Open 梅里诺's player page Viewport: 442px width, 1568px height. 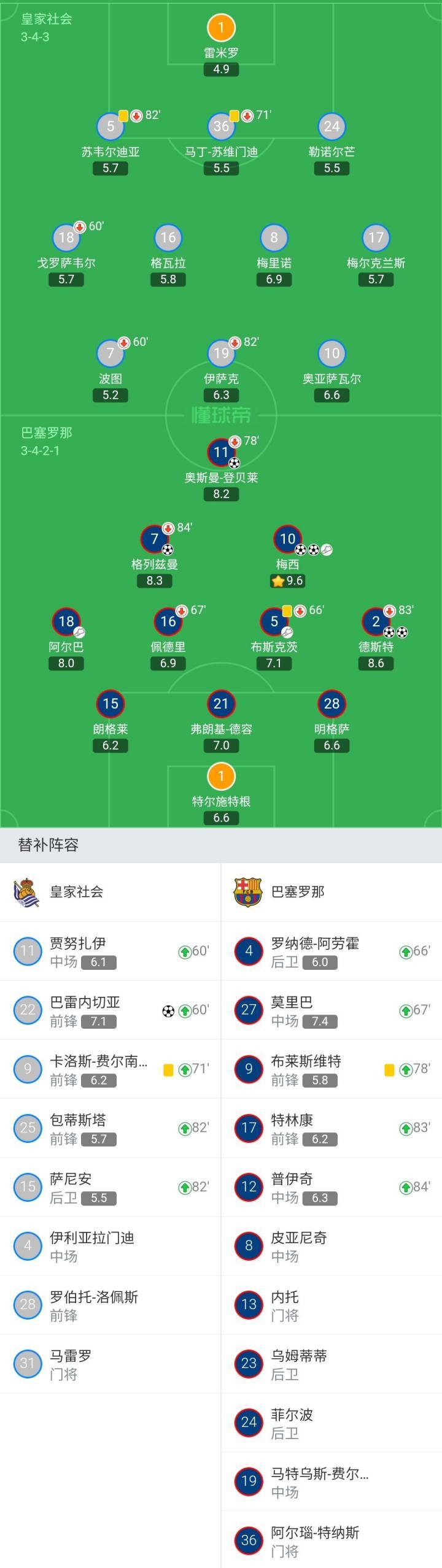tap(274, 237)
